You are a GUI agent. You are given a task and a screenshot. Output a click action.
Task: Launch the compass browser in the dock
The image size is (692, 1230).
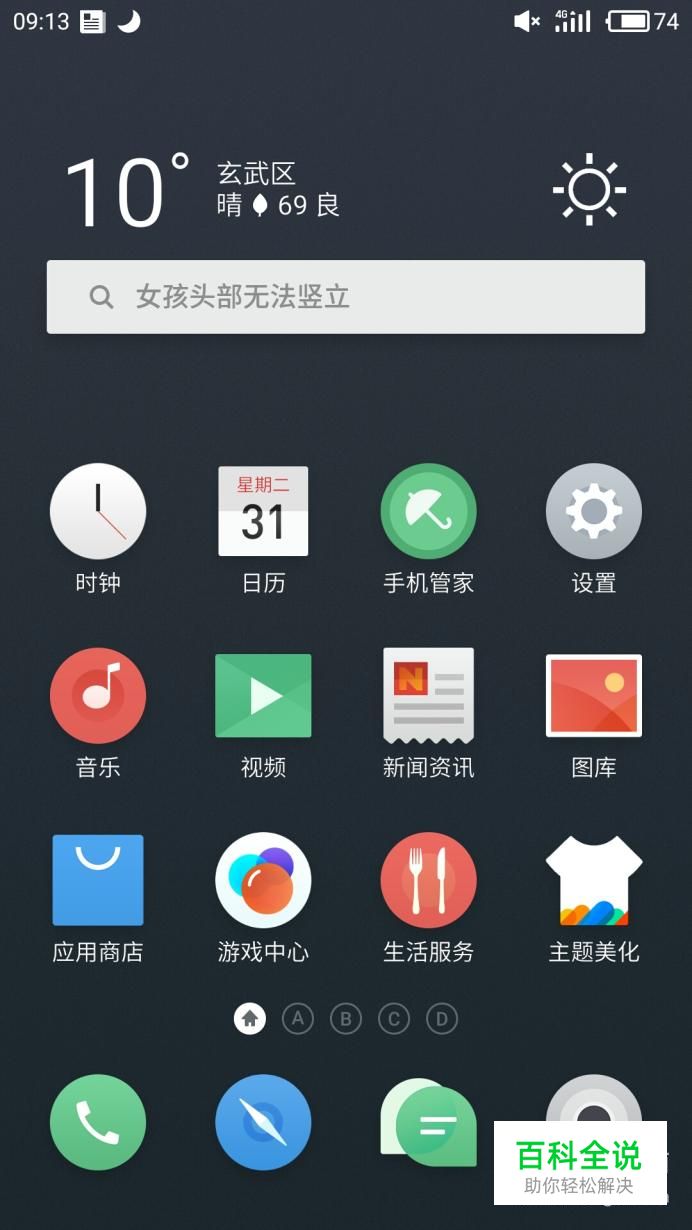click(x=263, y=1122)
